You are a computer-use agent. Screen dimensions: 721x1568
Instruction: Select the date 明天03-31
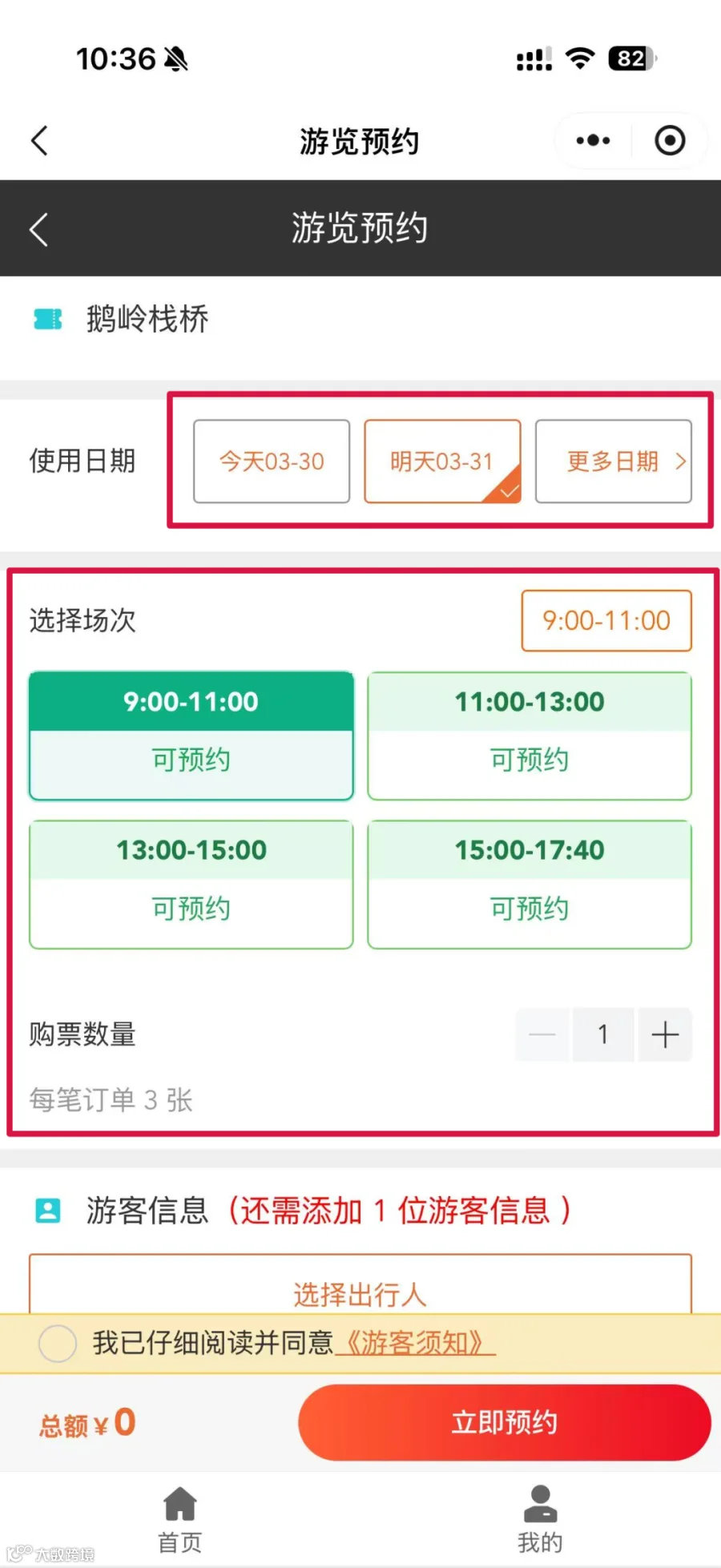pyautogui.click(x=442, y=462)
